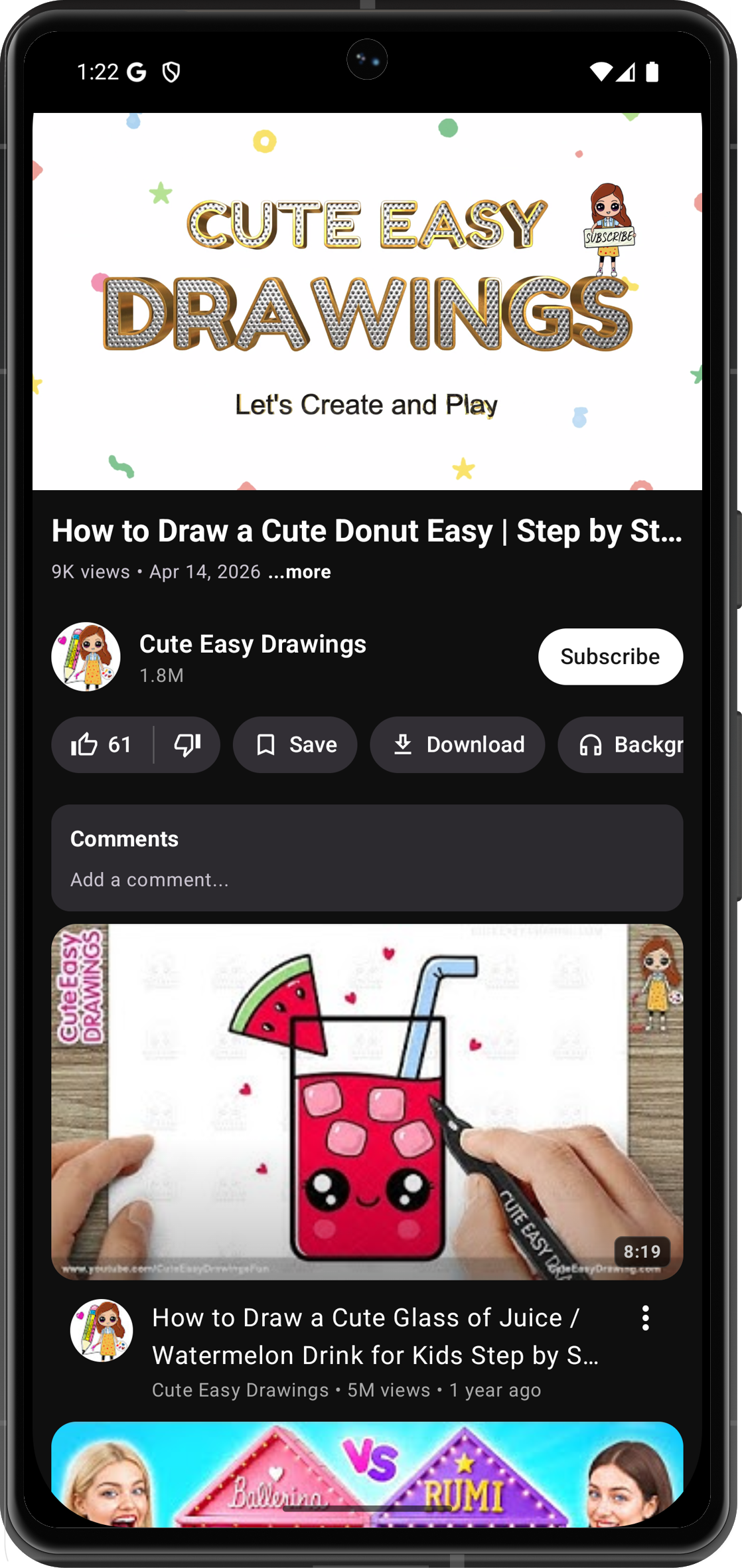The width and height of the screenshot is (742, 1568).
Task: Expand the video description with ...more
Action: [299, 572]
